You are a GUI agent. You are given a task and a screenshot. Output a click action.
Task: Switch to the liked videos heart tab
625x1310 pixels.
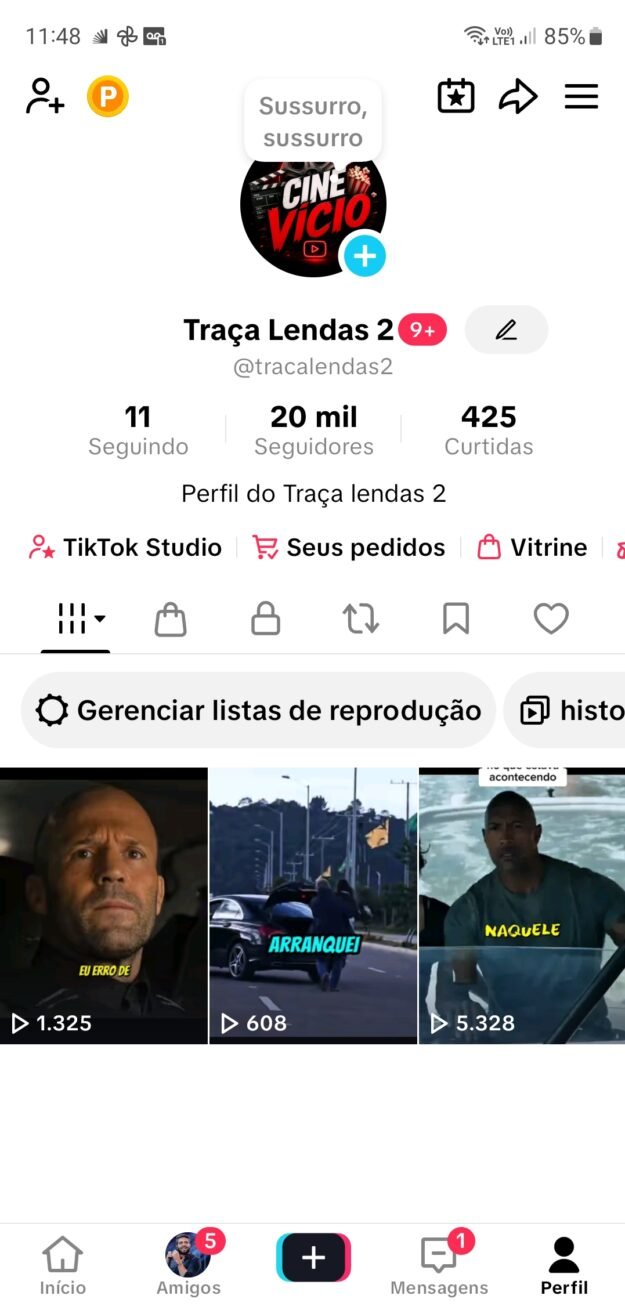[x=551, y=620]
